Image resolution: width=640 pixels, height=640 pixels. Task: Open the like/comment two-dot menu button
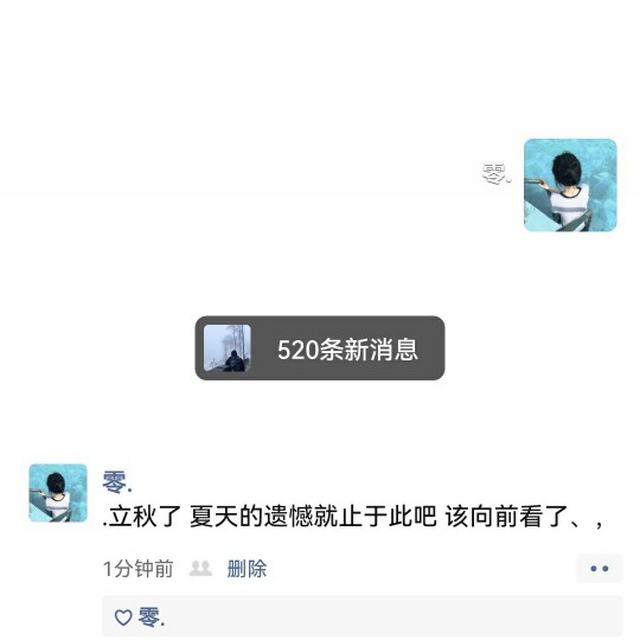[599, 569]
